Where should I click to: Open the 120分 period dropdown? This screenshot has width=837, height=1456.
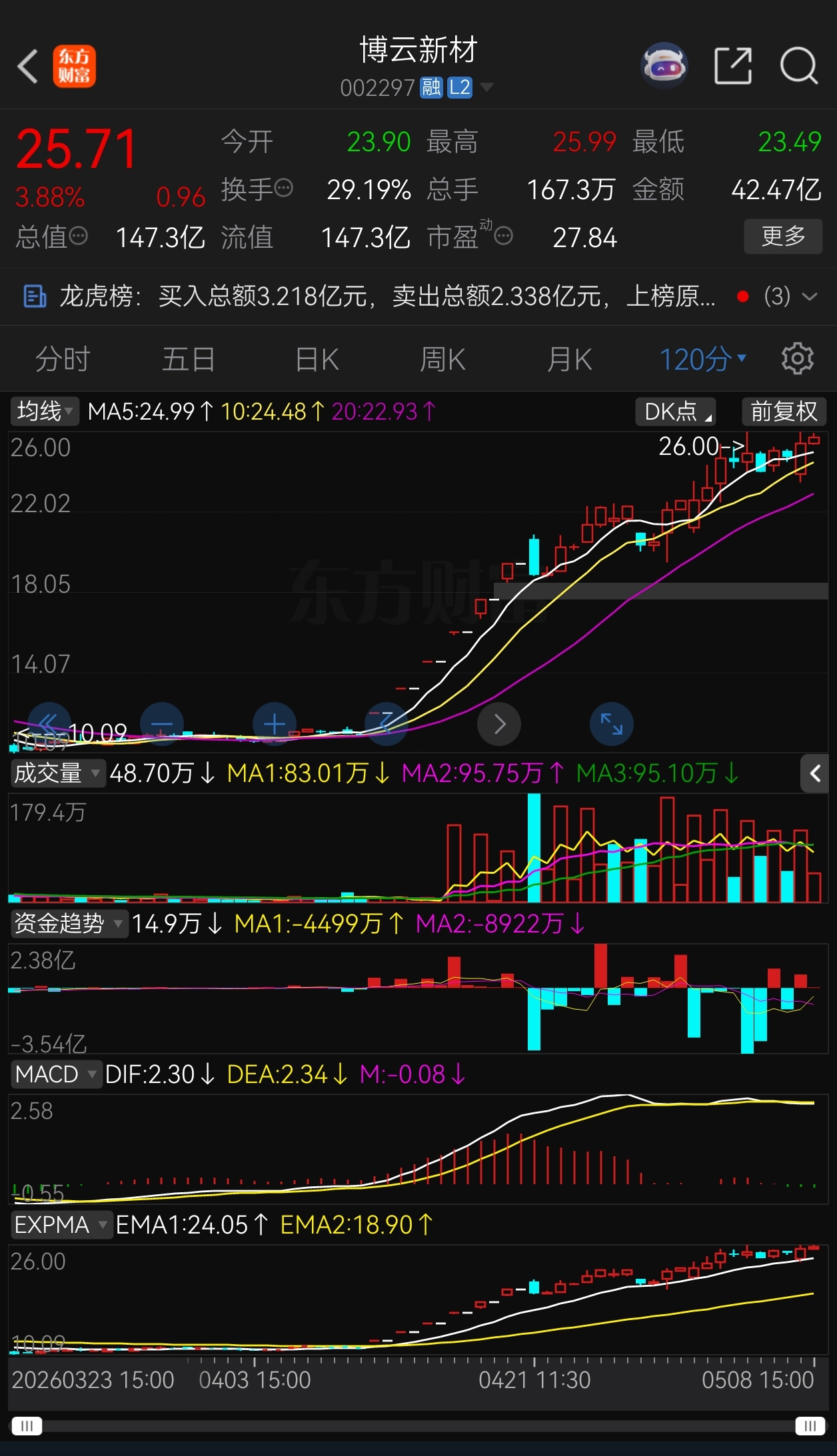pos(703,360)
